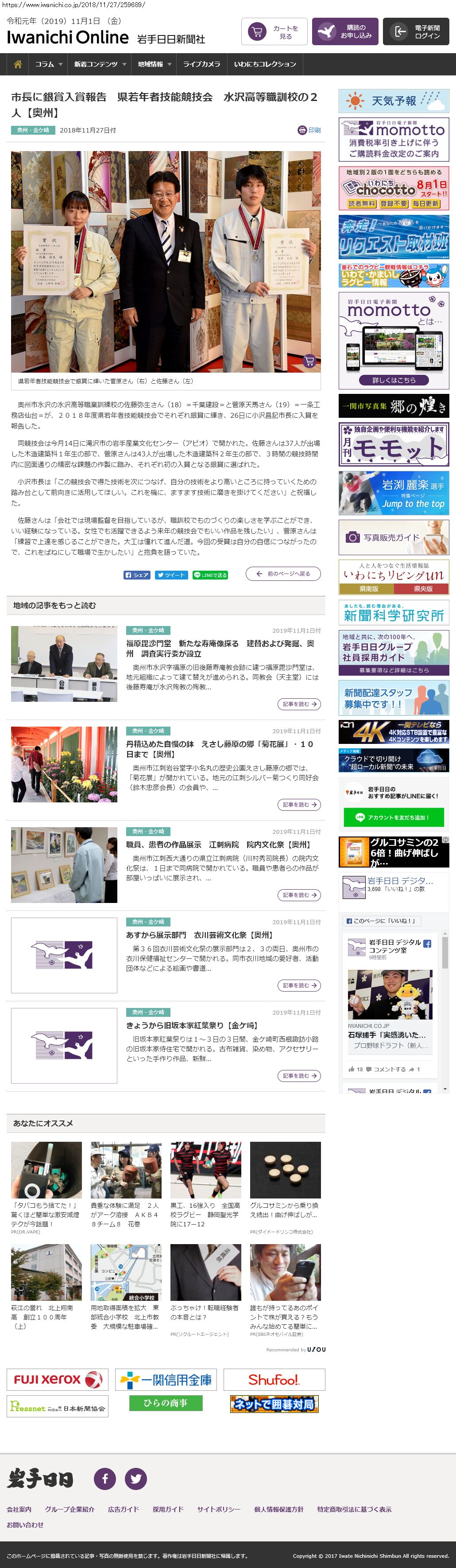Open 天気予報 banner
This screenshot has height=1568, width=456.
394,101
